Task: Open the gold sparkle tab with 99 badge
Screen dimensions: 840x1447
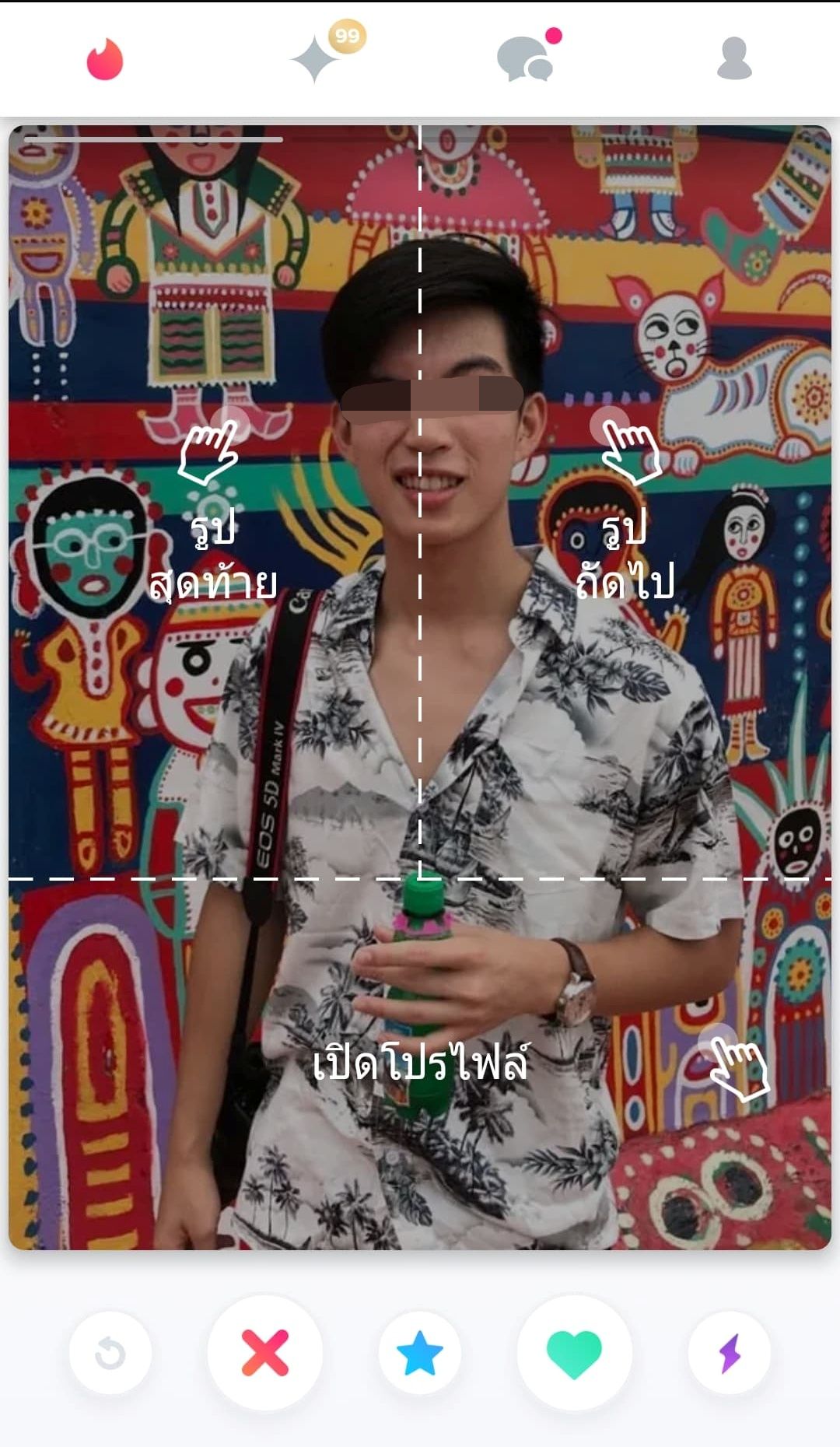Action: pos(316,58)
